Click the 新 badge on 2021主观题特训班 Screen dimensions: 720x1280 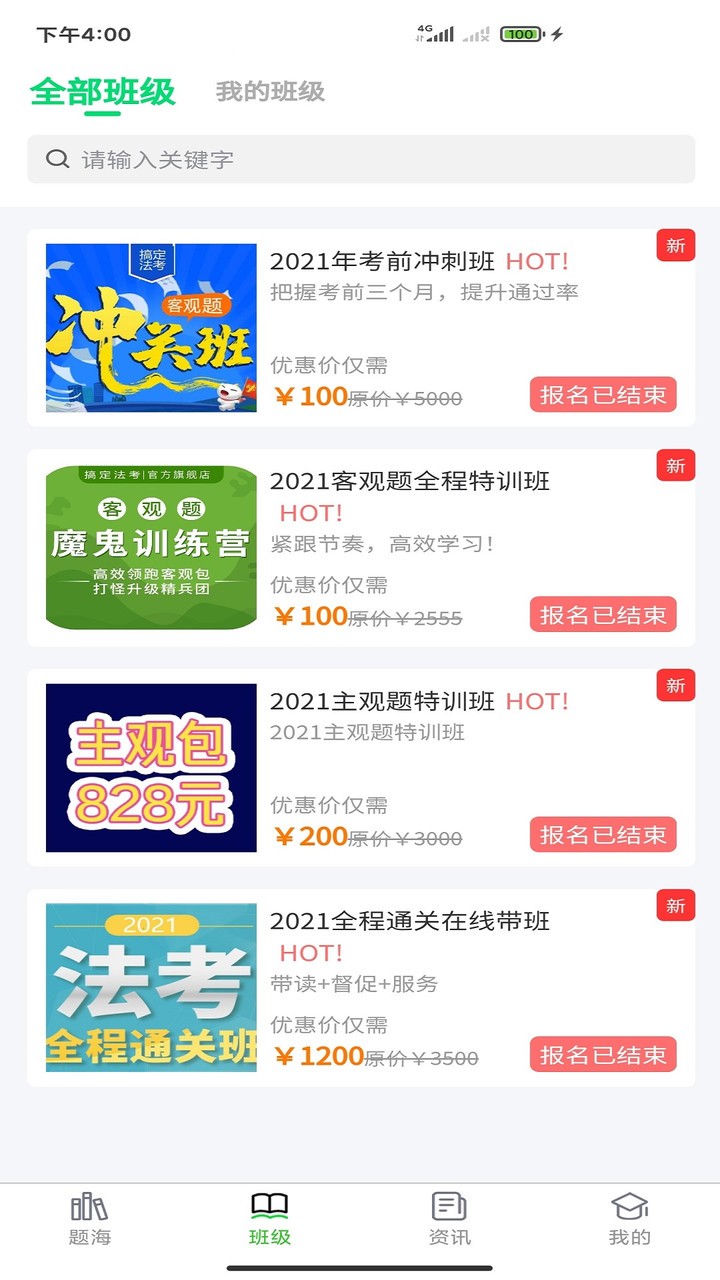coord(675,685)
